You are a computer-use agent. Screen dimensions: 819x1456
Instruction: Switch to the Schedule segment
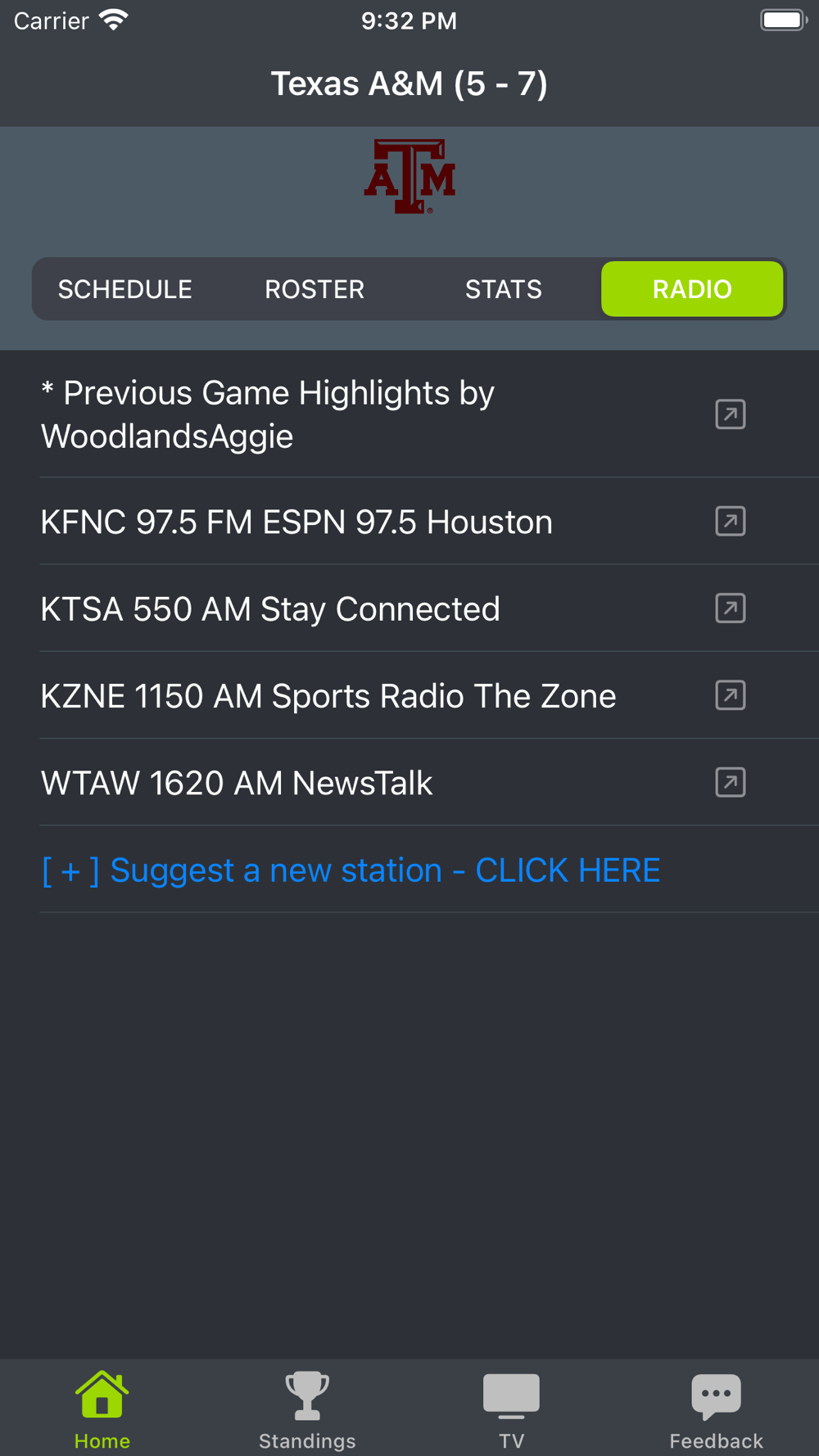point(125,289)
